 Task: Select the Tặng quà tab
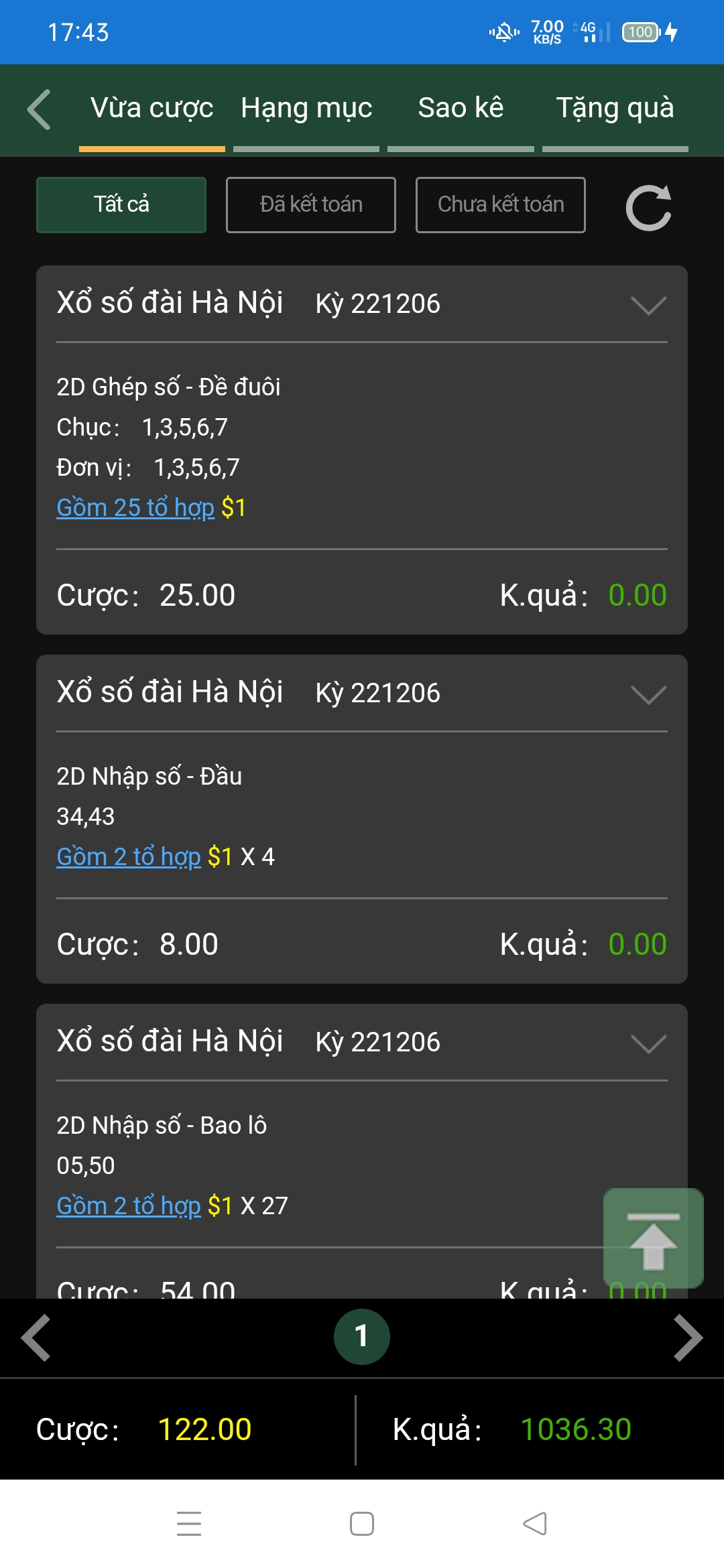click(x=615, y=109)
